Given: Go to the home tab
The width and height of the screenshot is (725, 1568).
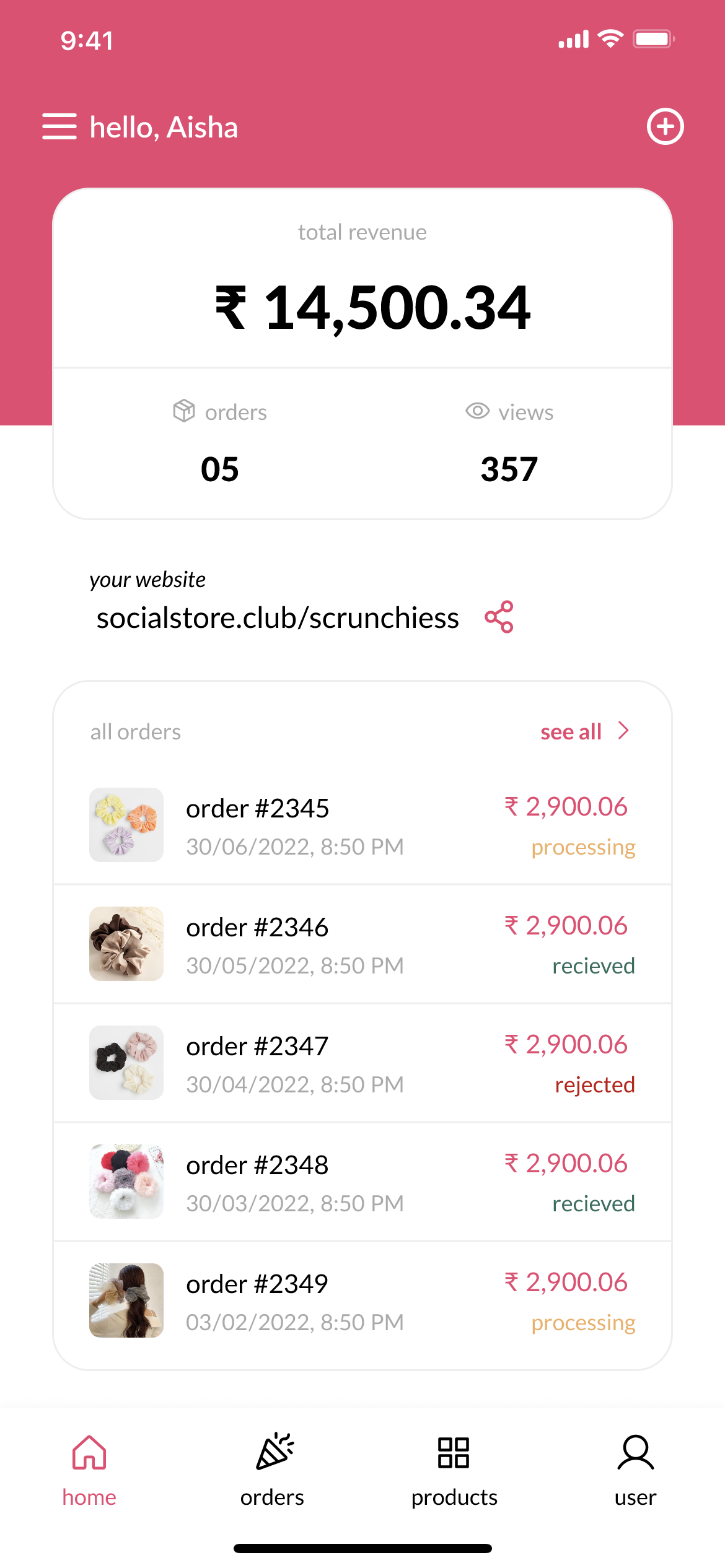Looking at the screenshot, I should coord(89,1470).
